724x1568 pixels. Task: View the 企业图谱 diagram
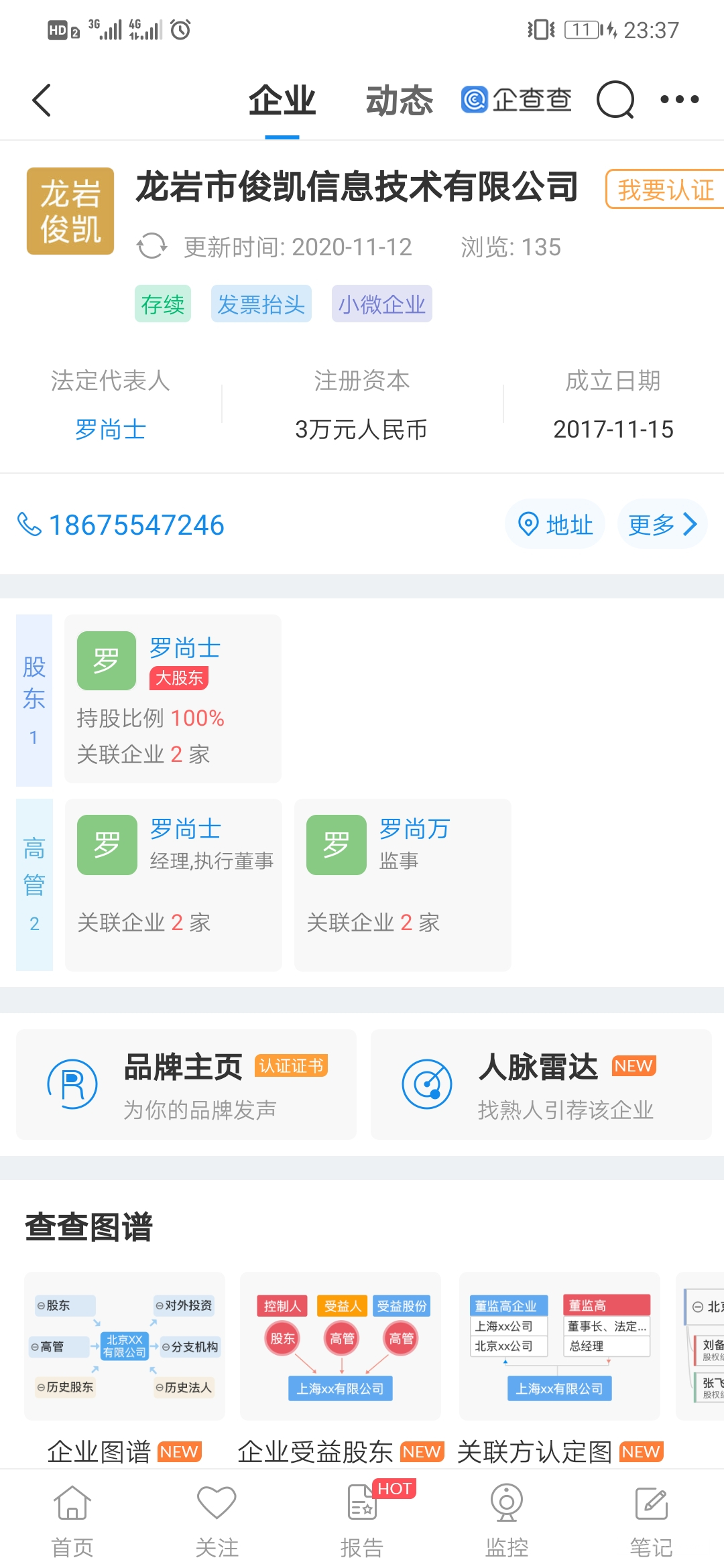click(x=125, y=1346)
